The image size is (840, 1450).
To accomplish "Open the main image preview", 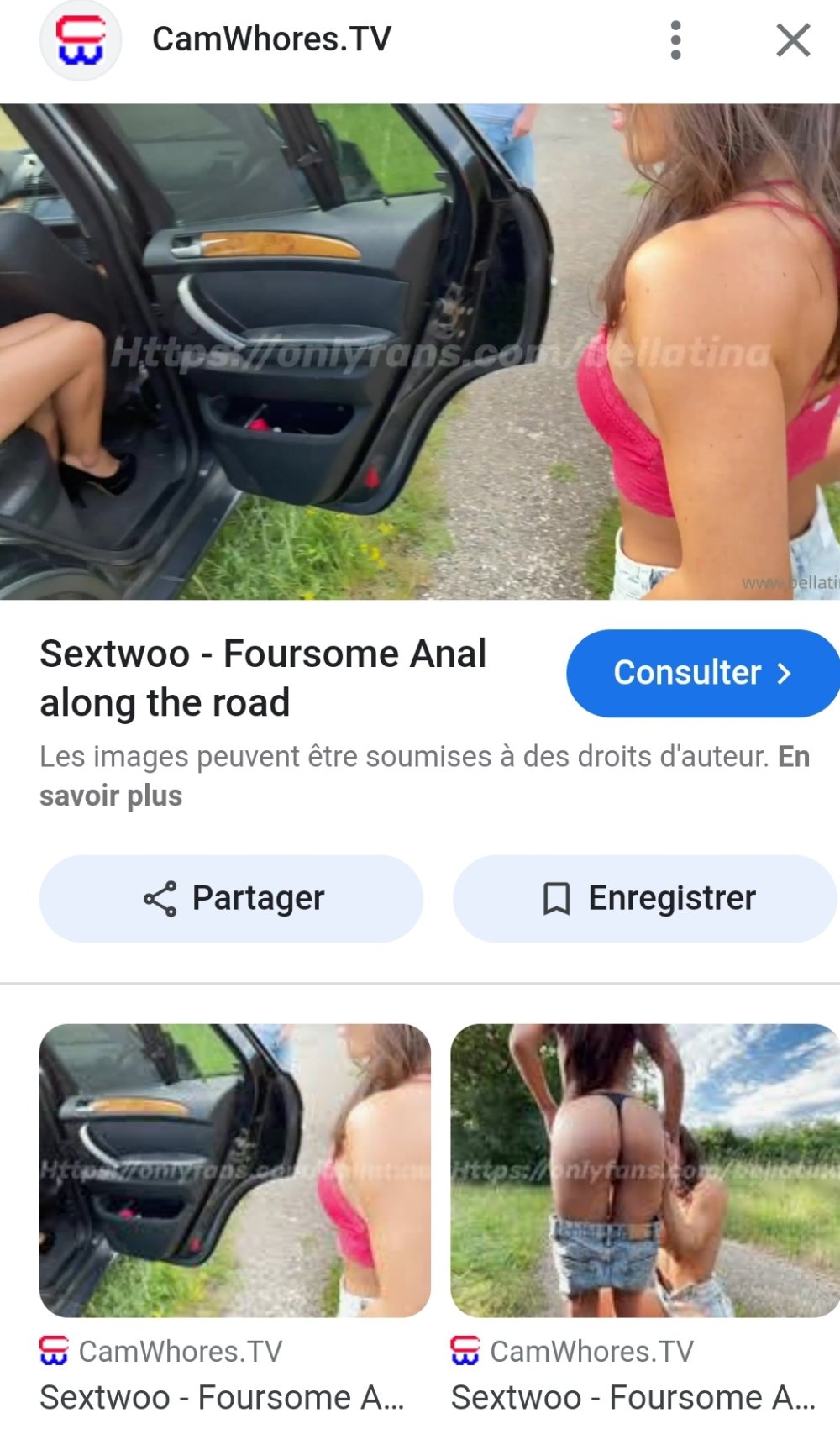I will tap(420, 351).
